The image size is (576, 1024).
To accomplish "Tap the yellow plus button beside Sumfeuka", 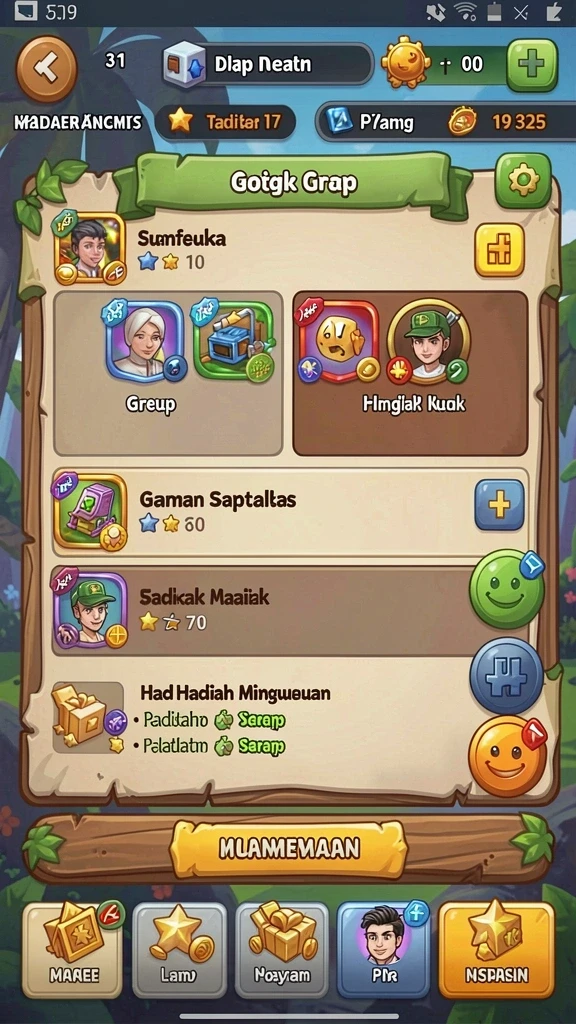I will click(x=500, y=250).
